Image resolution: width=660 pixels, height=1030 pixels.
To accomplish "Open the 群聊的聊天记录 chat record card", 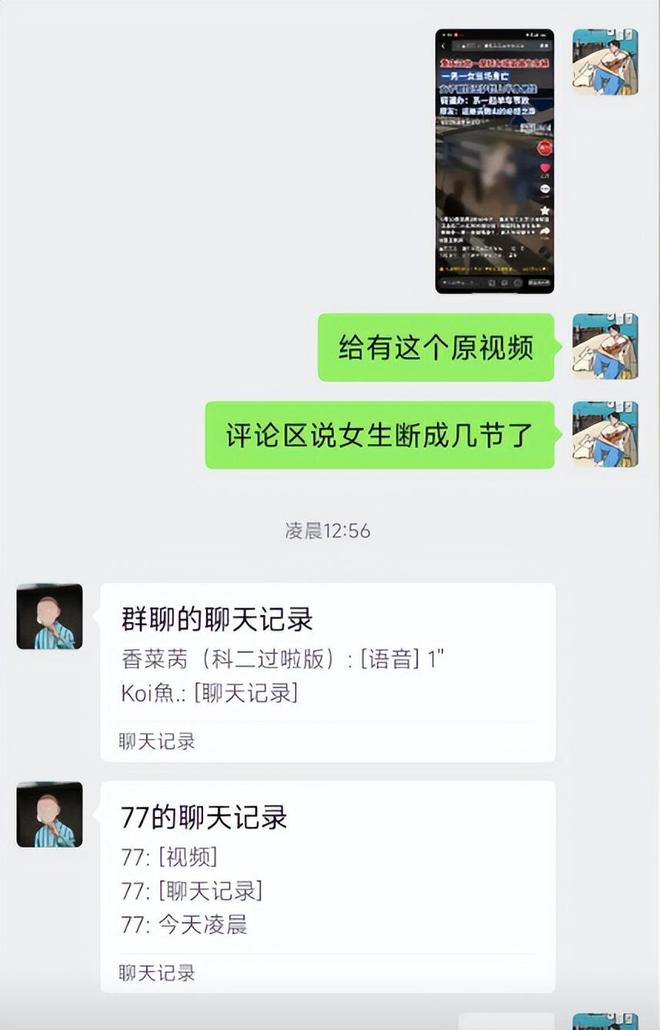I will (327, 671).
